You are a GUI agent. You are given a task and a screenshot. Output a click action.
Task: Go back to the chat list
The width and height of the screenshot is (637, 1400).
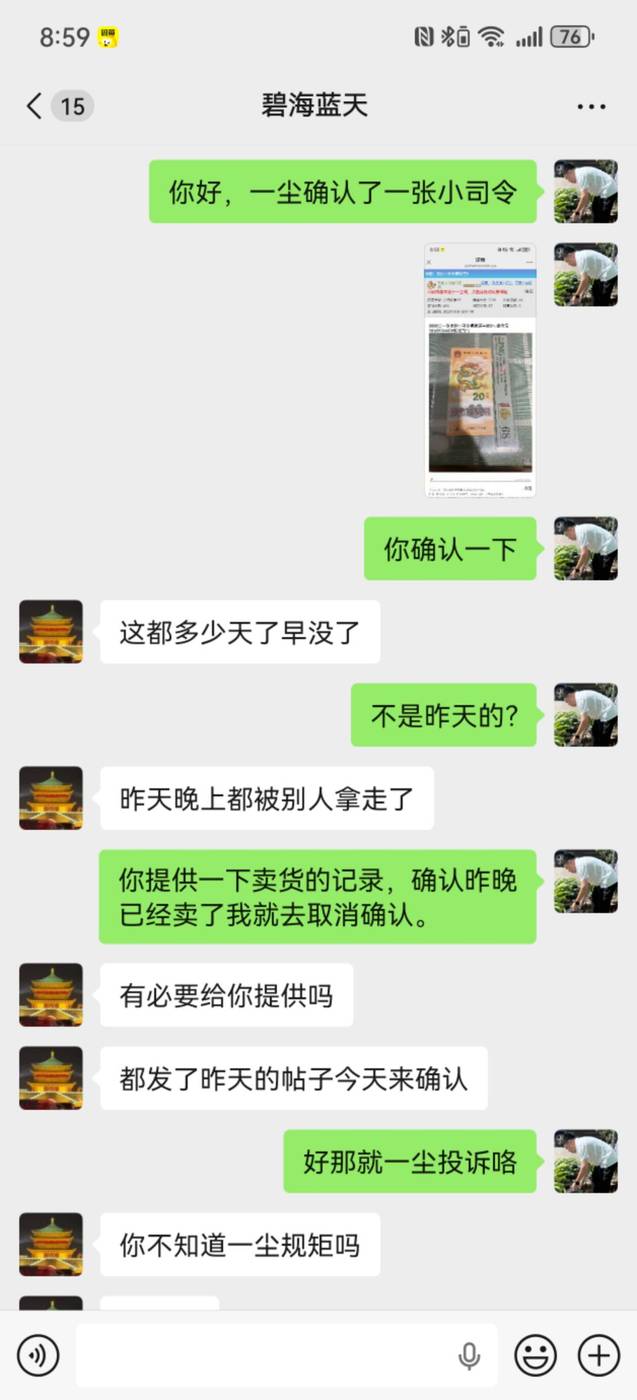coord(35,106)
